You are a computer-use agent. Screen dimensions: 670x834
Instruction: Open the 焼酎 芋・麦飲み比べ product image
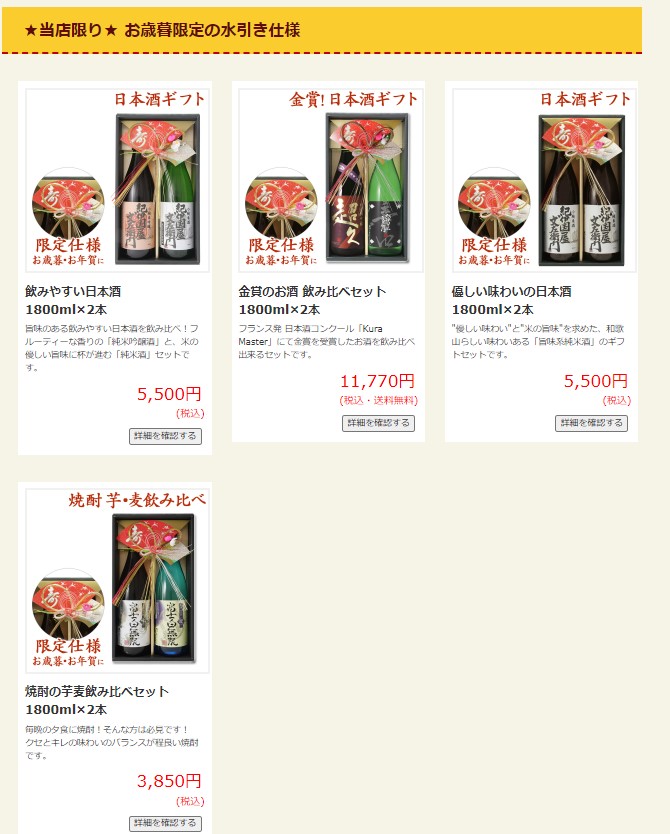click(x=117, y=580)
